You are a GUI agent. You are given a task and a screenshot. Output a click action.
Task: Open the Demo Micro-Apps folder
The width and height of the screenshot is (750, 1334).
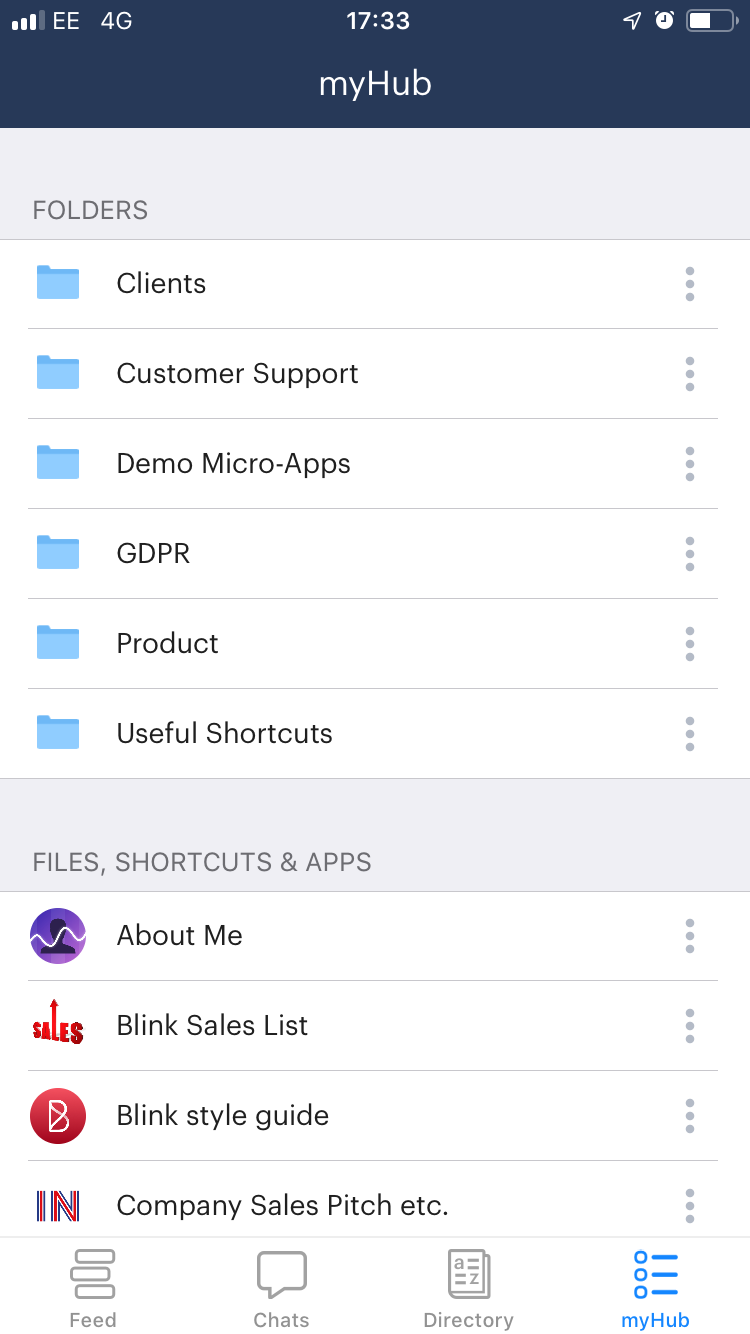tap(233, 464)
